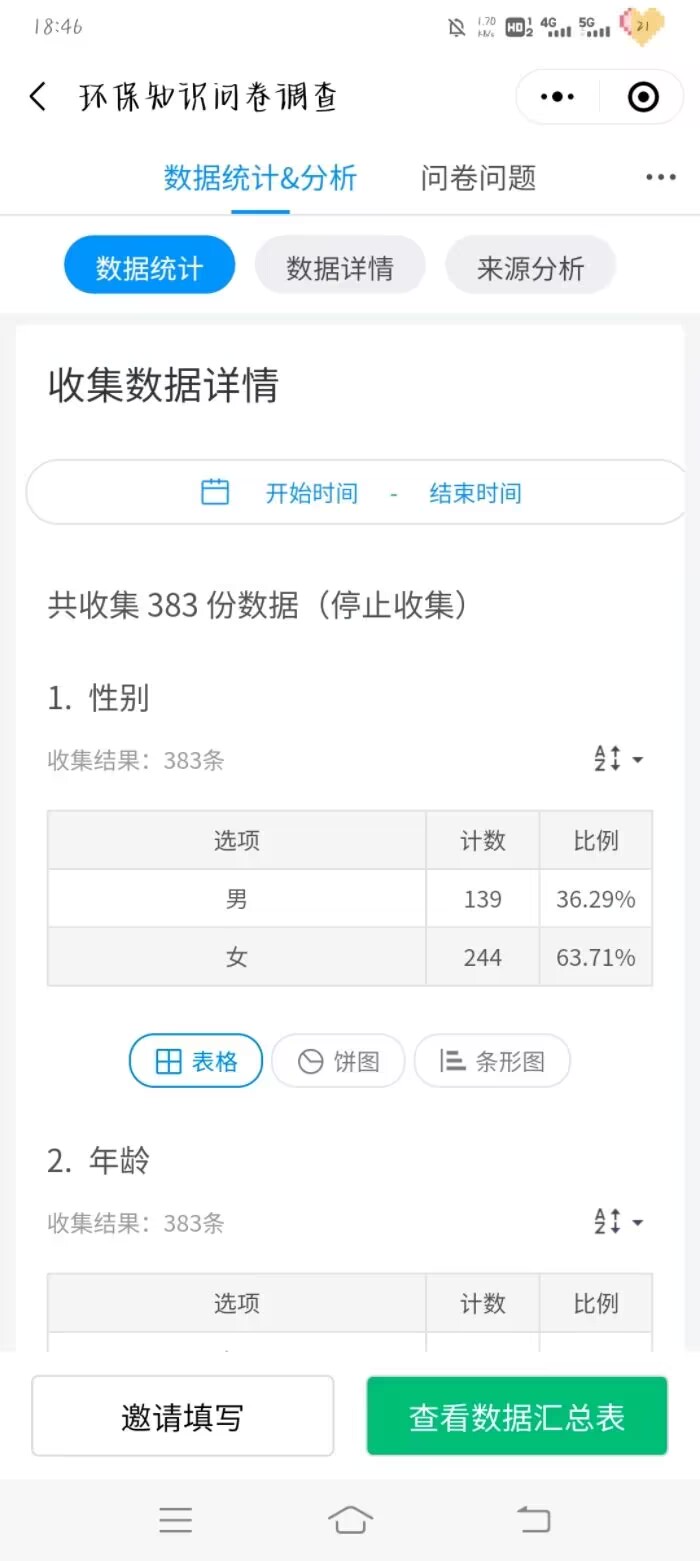700x1561 pixels.
Task: Go back using the top-left arrow
Action: (38, 97)
